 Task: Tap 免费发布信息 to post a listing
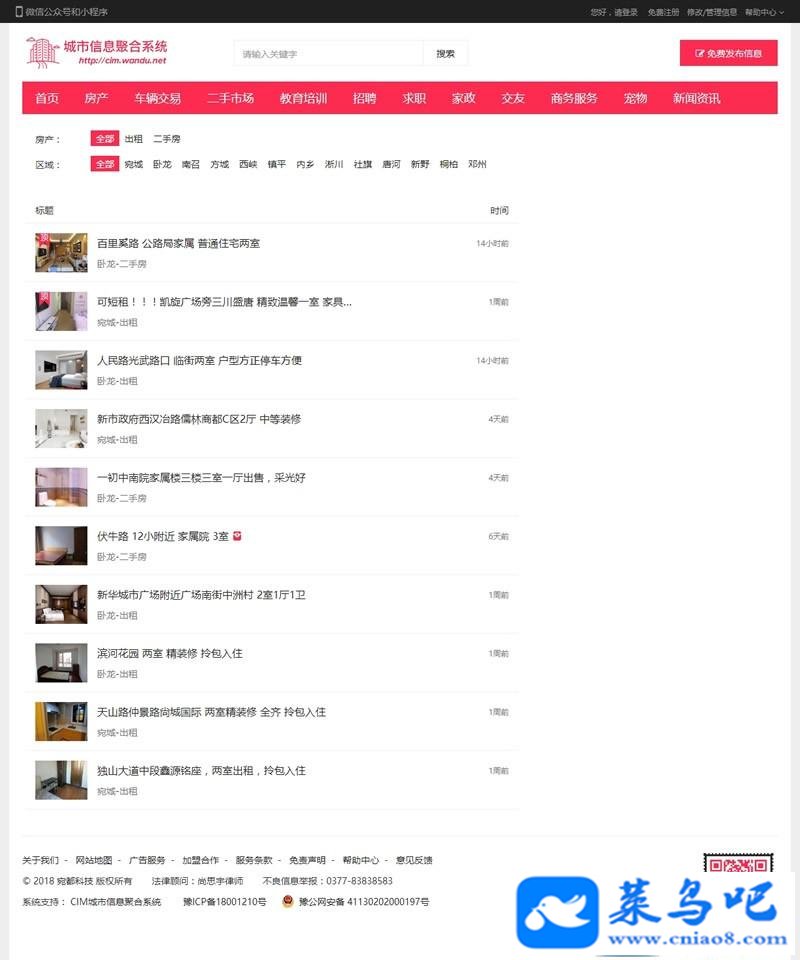pyautogui.click(x=728, y=54)
